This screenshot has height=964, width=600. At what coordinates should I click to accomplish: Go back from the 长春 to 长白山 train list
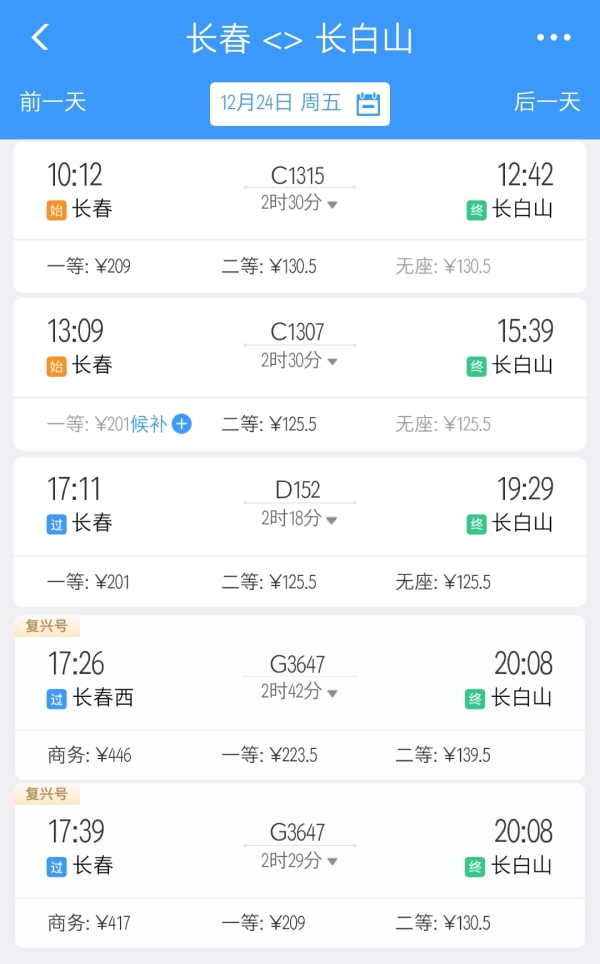tap(40, 38)
